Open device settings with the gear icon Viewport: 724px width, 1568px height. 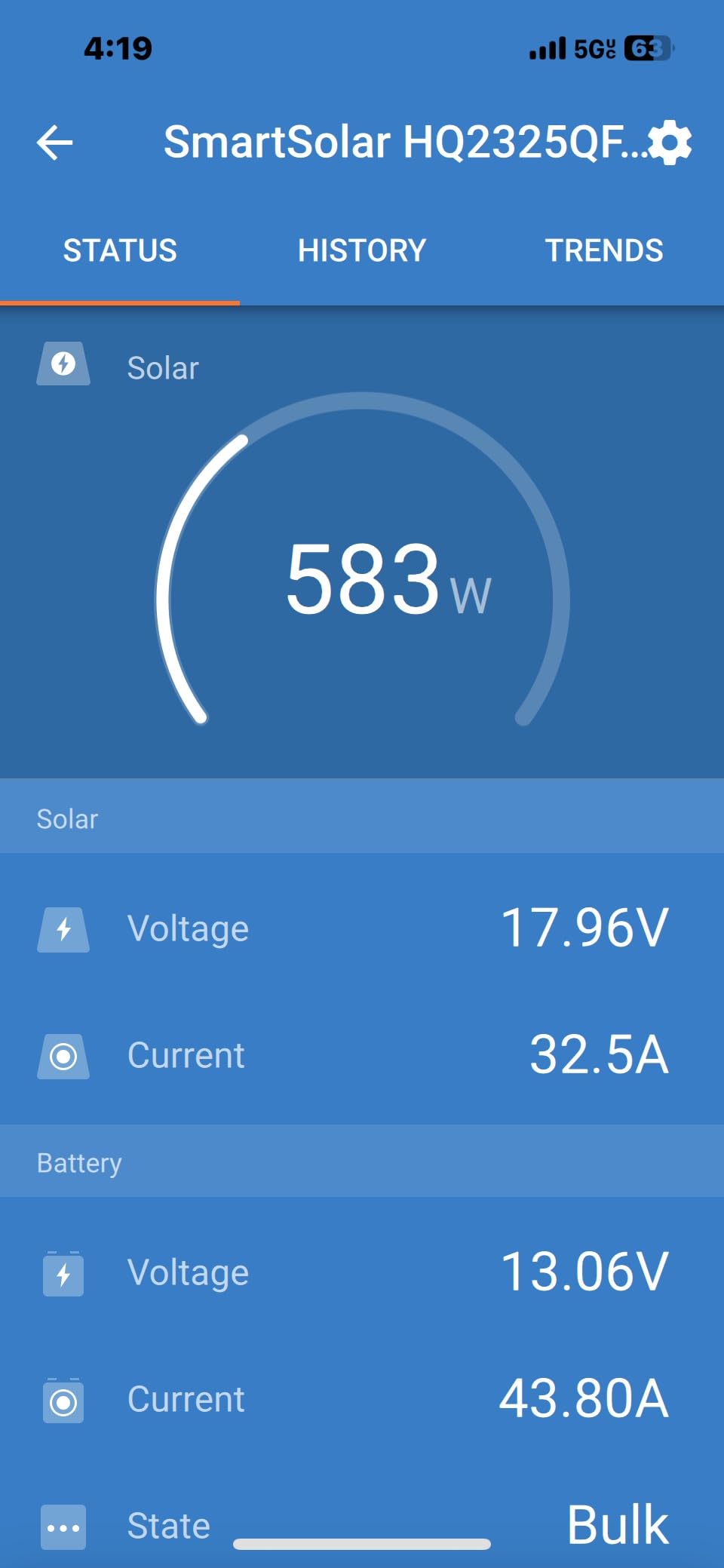[671, 142]
